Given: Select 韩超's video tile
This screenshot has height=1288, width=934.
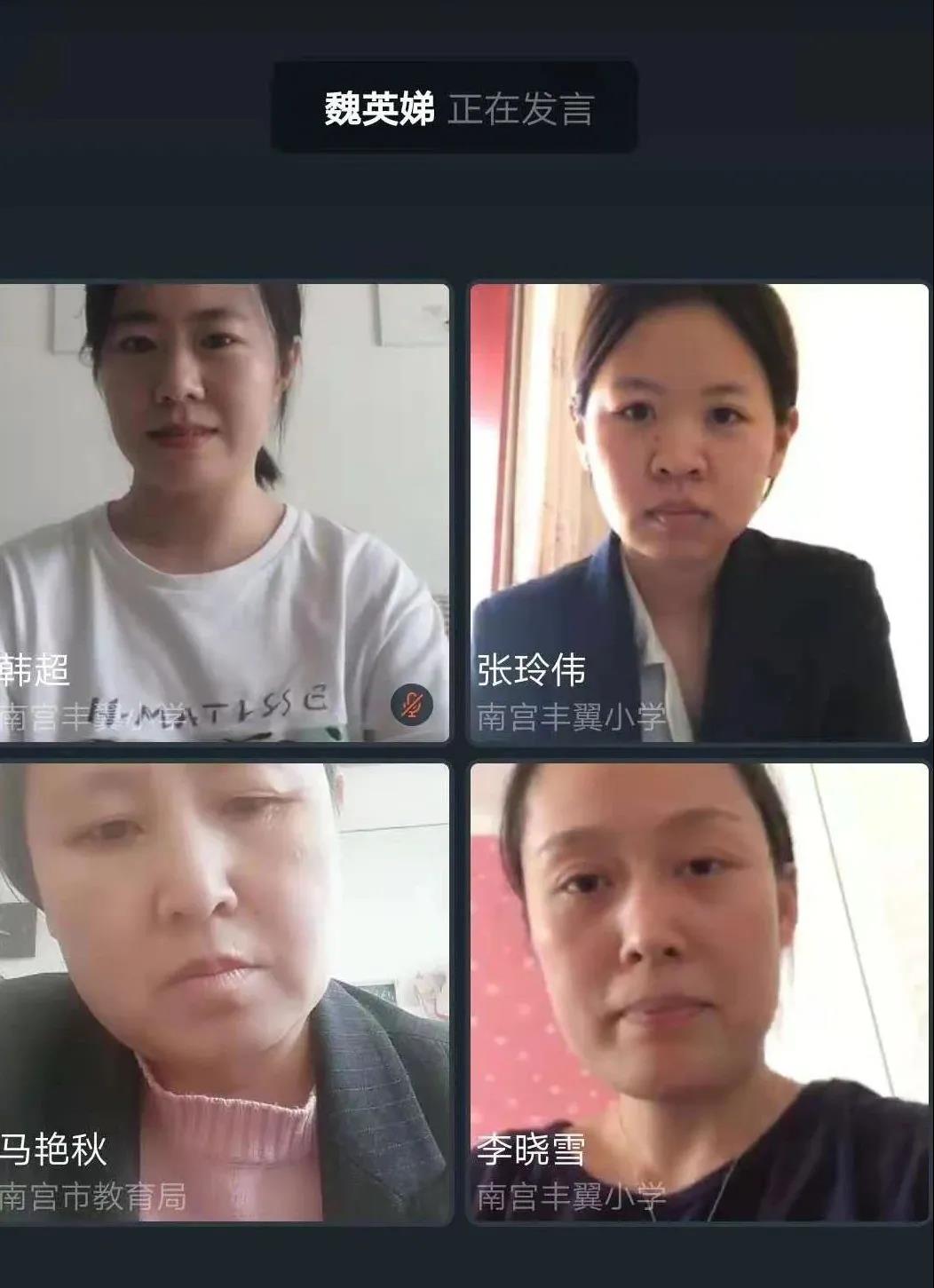Looking at the screenshot, I should click(222, 512).
